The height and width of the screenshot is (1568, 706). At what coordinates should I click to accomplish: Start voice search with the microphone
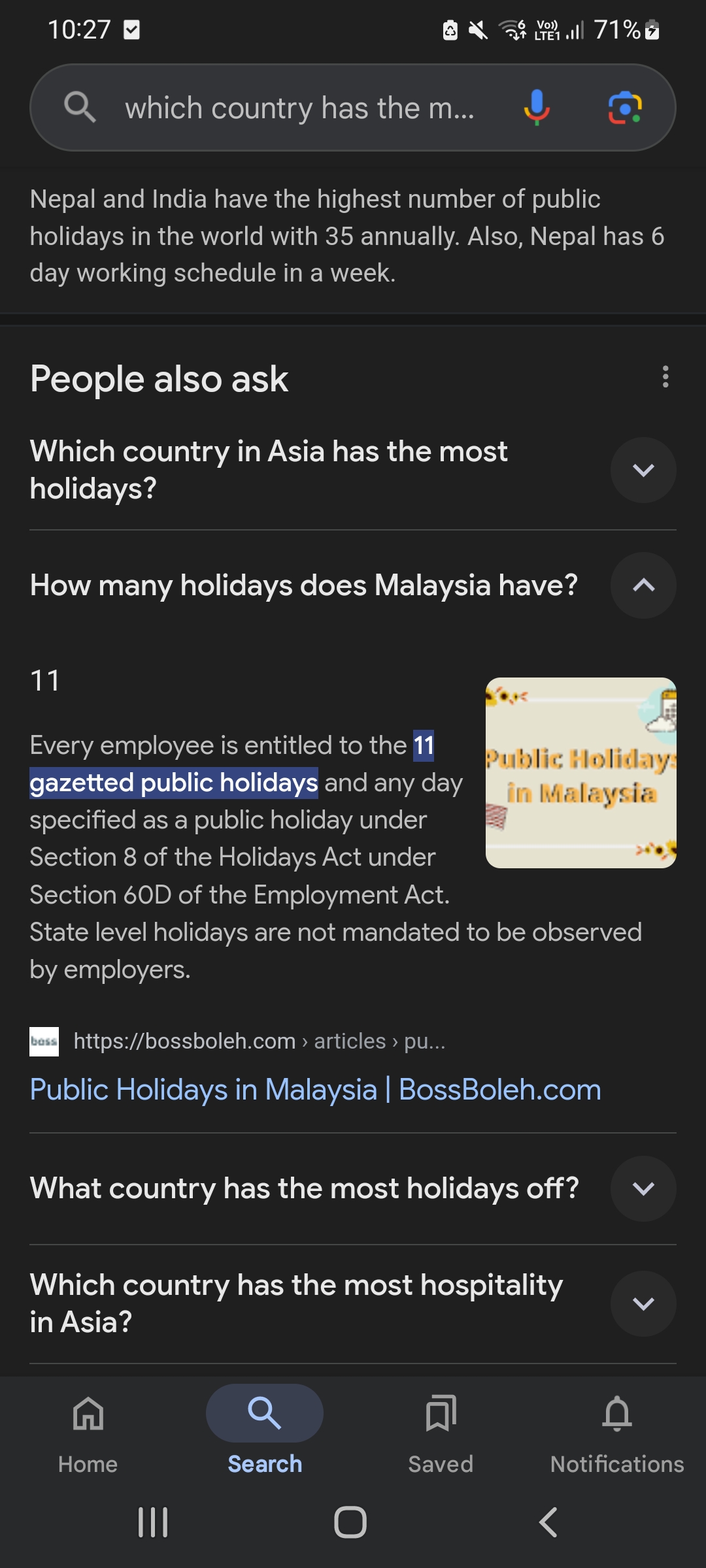click(x=536, y=108)
